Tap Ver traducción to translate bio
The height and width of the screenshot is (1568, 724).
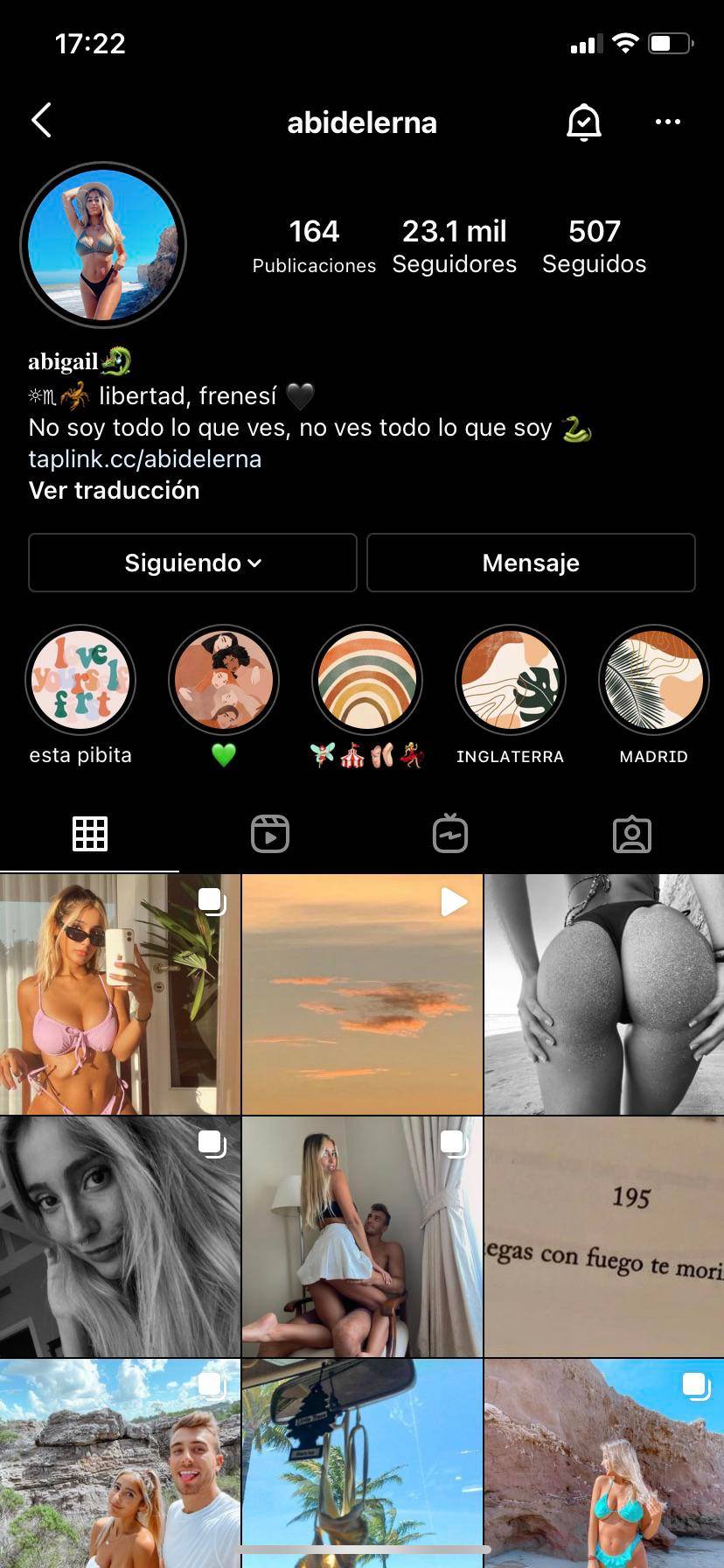click(115, 490)
